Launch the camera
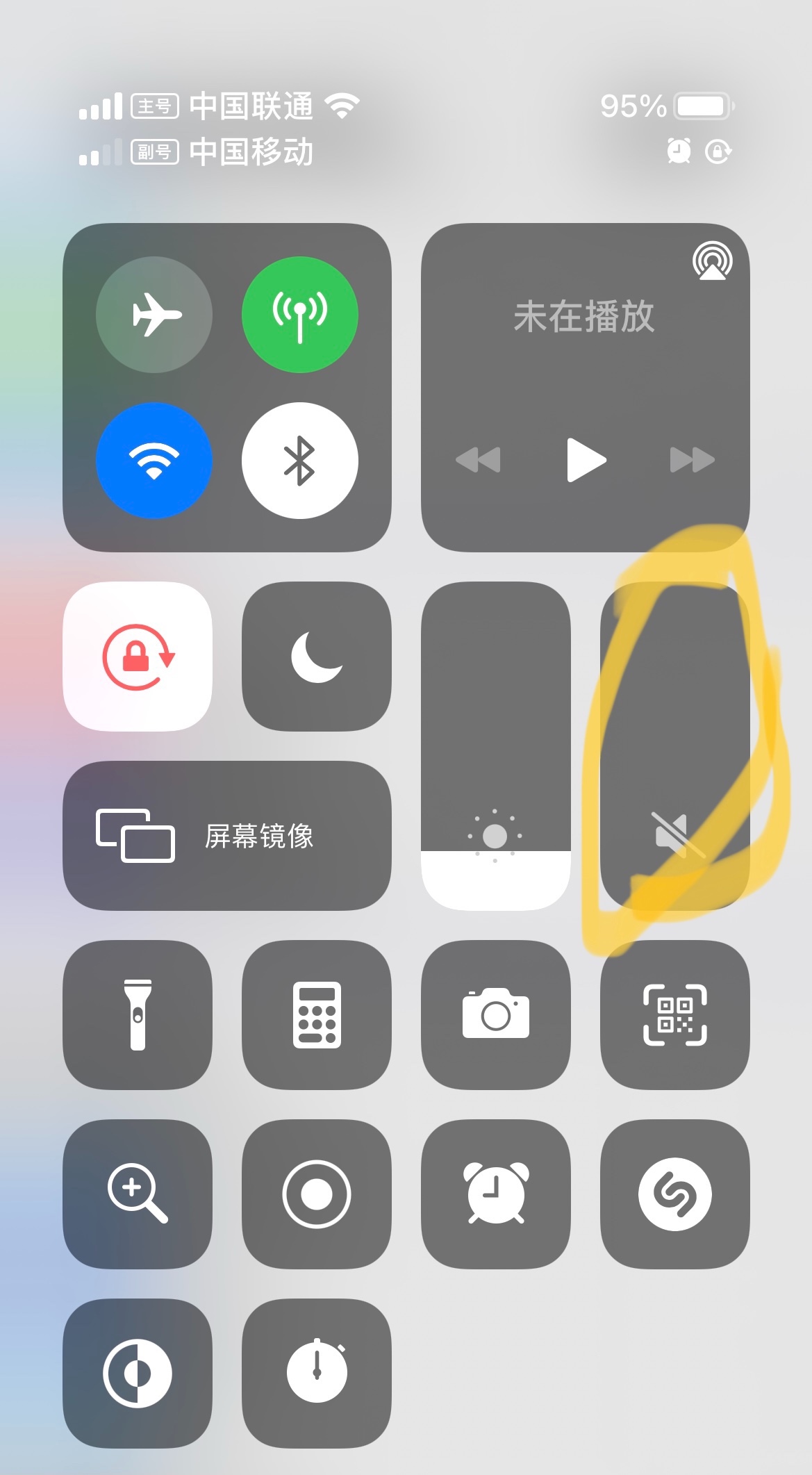 pyautogui.click(x=496, y=1015)
